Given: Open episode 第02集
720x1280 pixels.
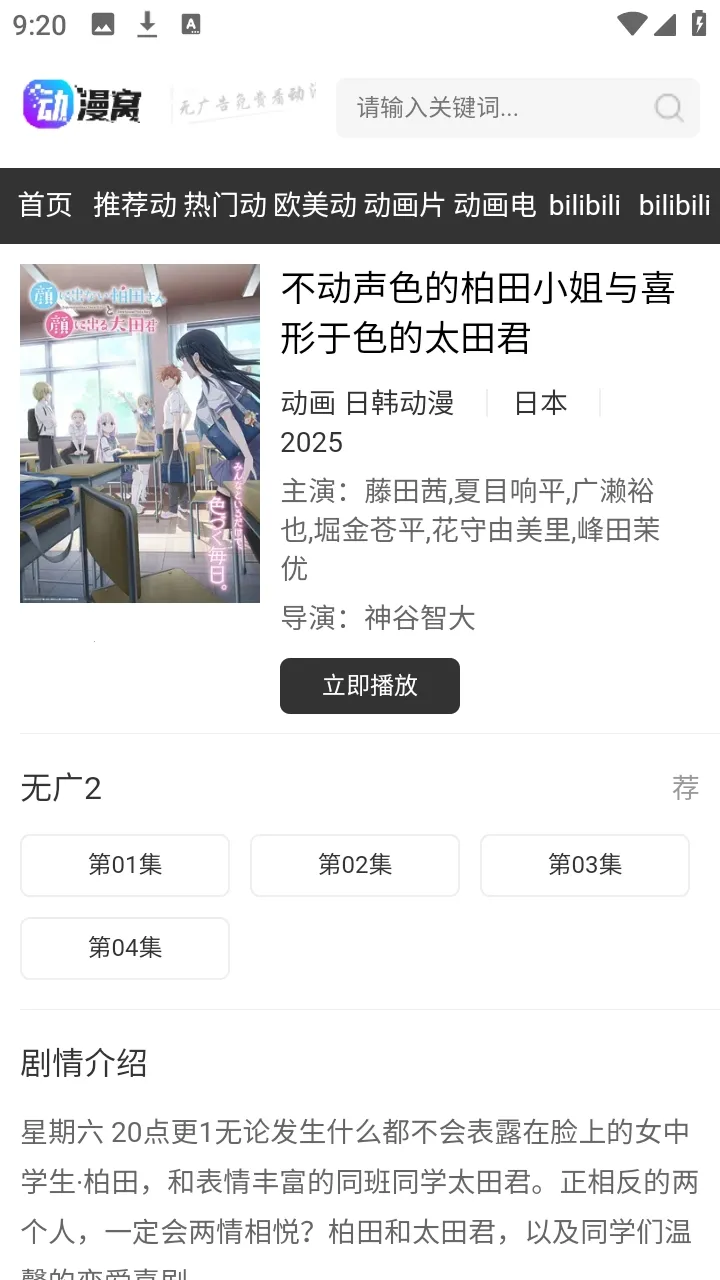Looking at the screenshot, I should coord(354,864).
